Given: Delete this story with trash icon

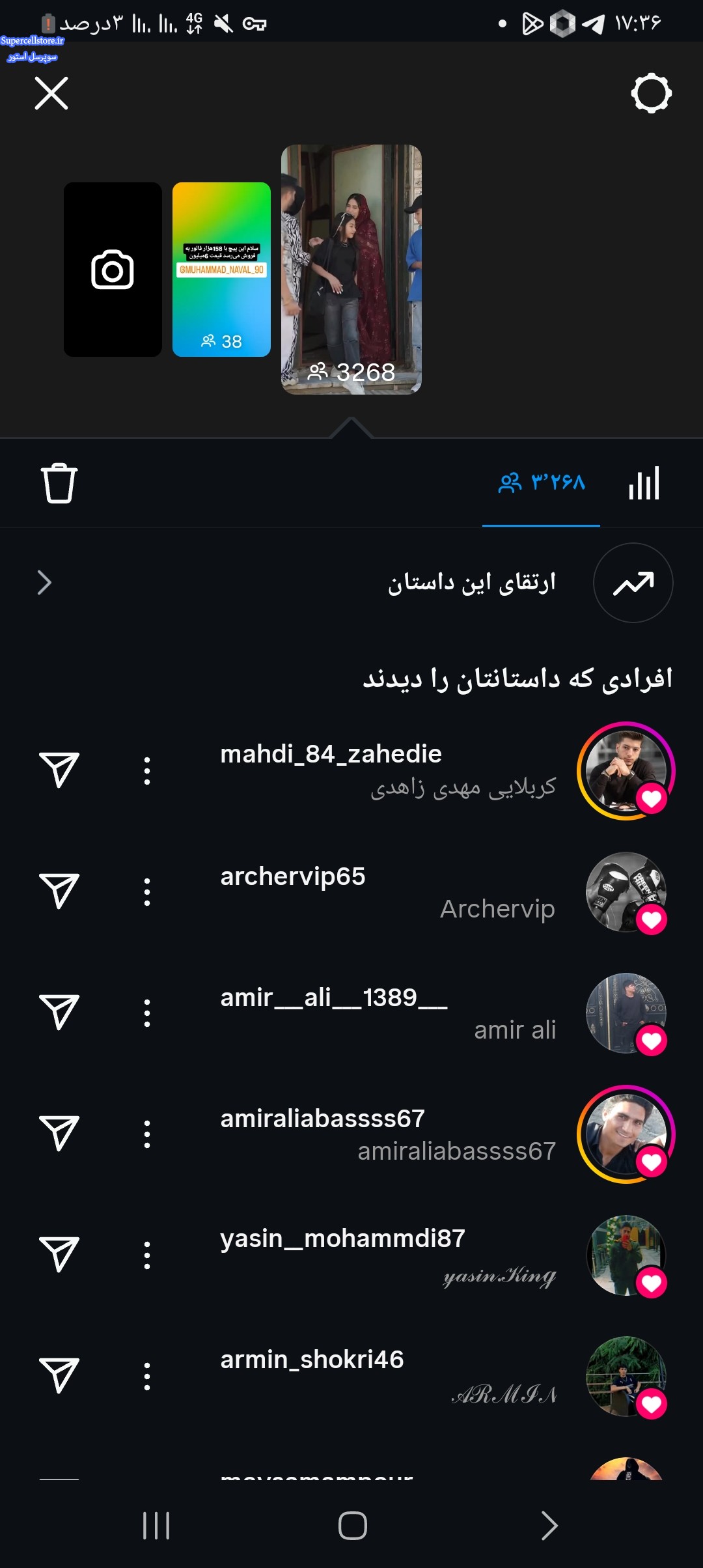Looking at the screenshot, I should [x=59, y=483].
